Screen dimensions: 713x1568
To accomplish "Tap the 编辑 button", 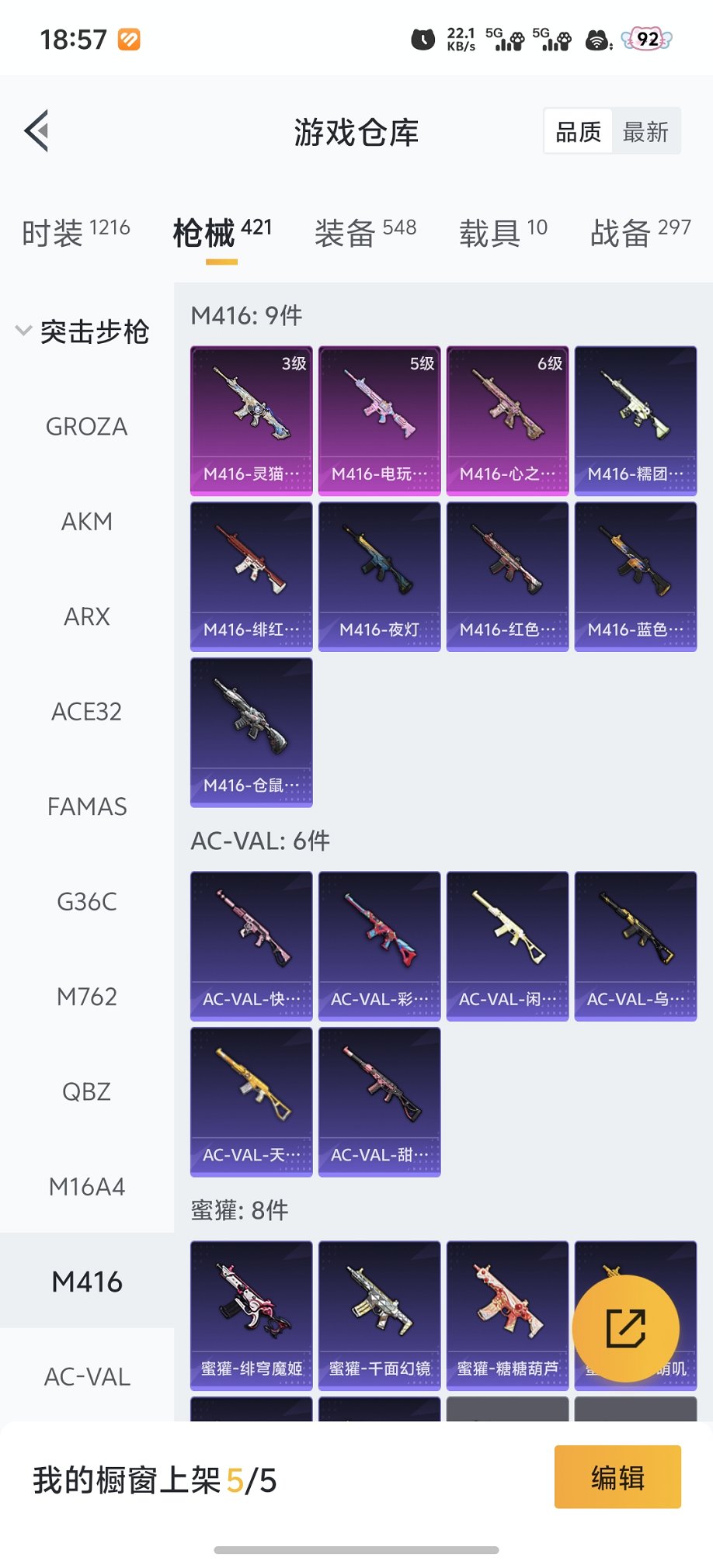I will (617, 1476).
